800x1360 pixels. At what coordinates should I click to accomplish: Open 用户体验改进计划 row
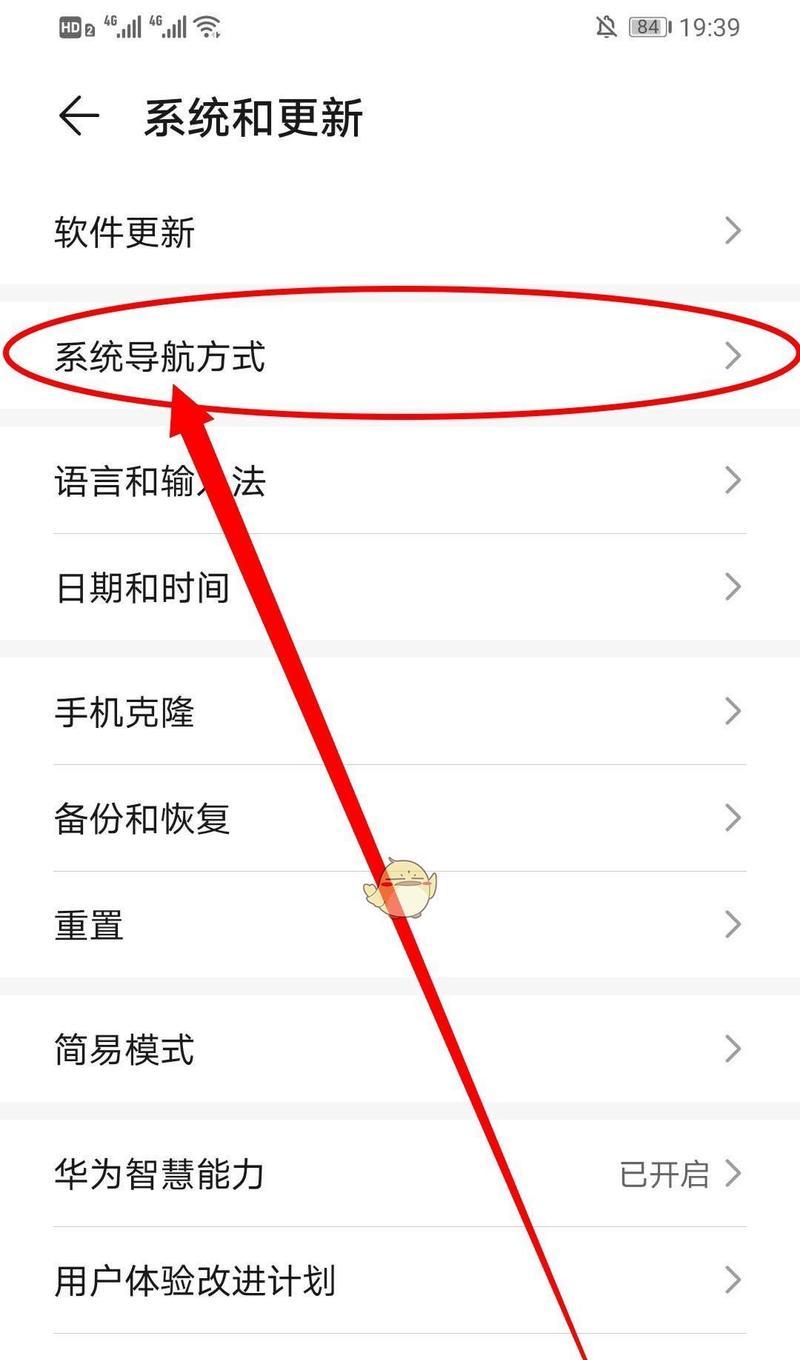[x=400, y=1280]
